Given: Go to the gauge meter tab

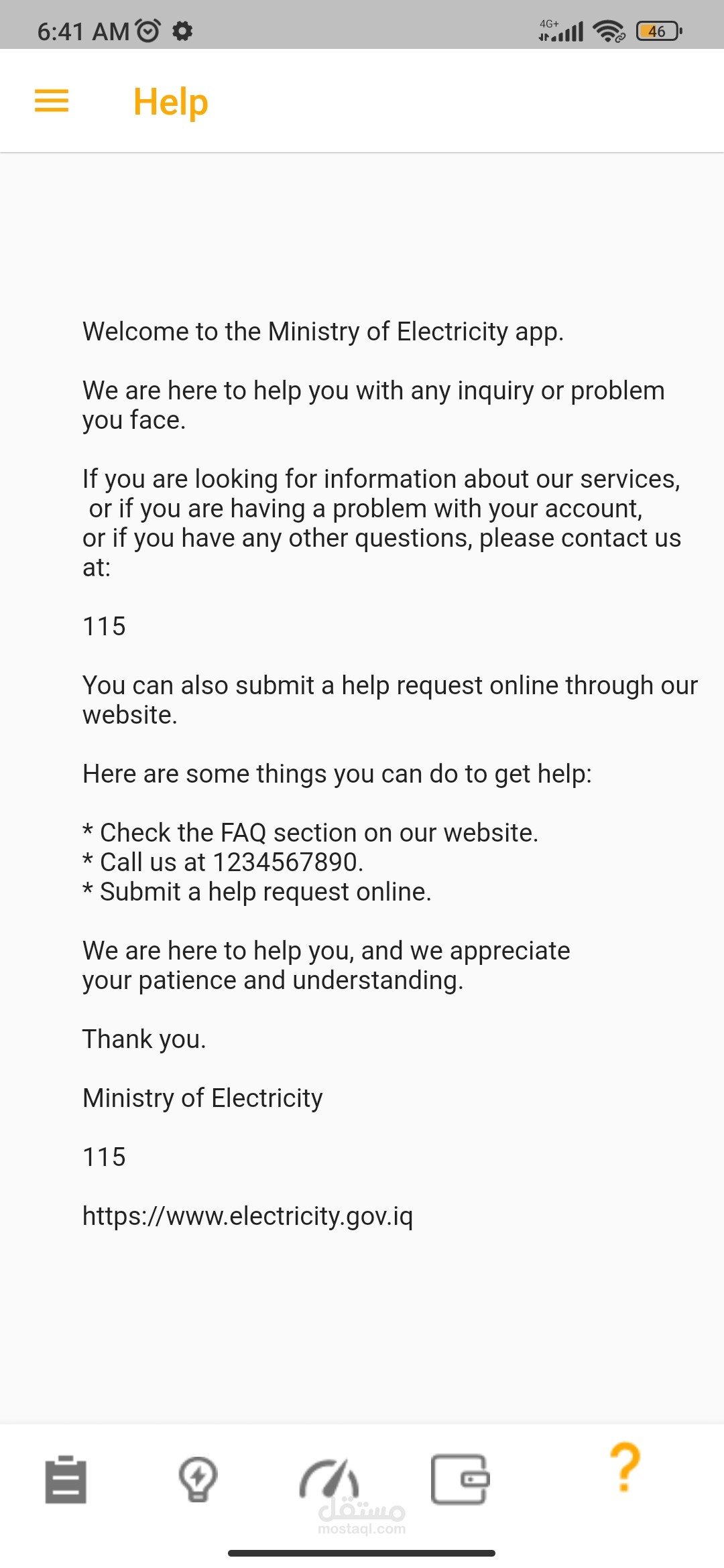Looking at the screenshot, I should click(x=329, y=1480).
